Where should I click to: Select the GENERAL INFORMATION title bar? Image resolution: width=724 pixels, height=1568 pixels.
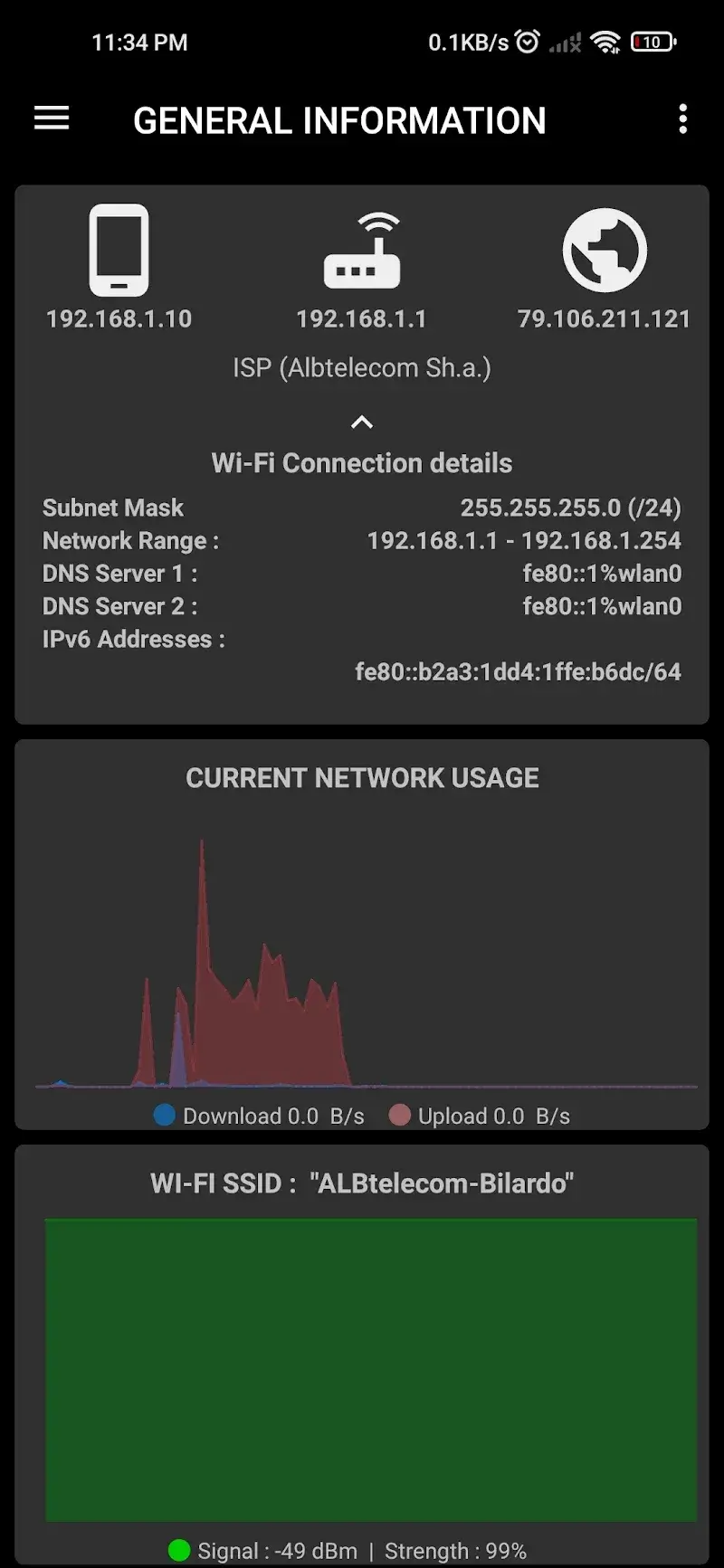click(x=339, y=119)
